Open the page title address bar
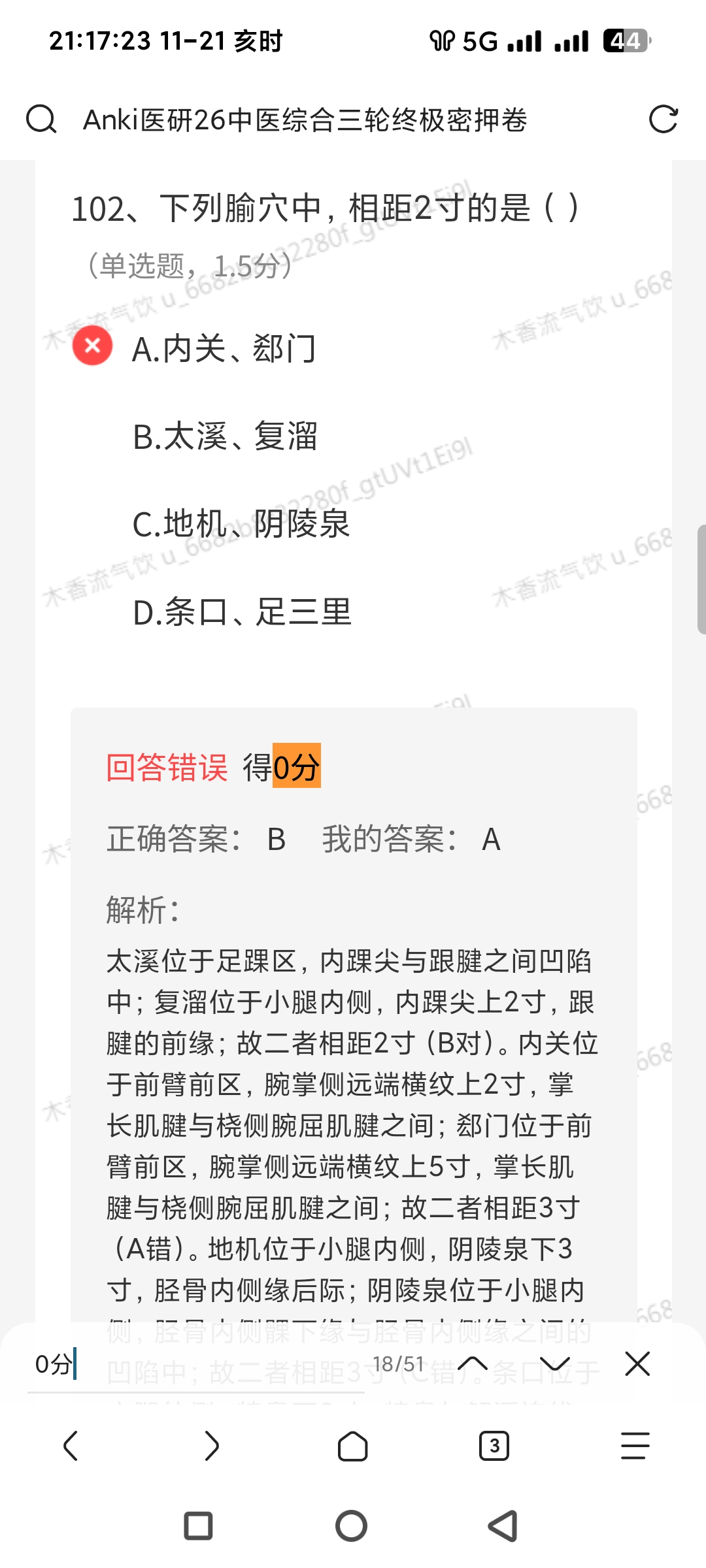Viewport: 706px width, 1568px height. coord(305,120)
